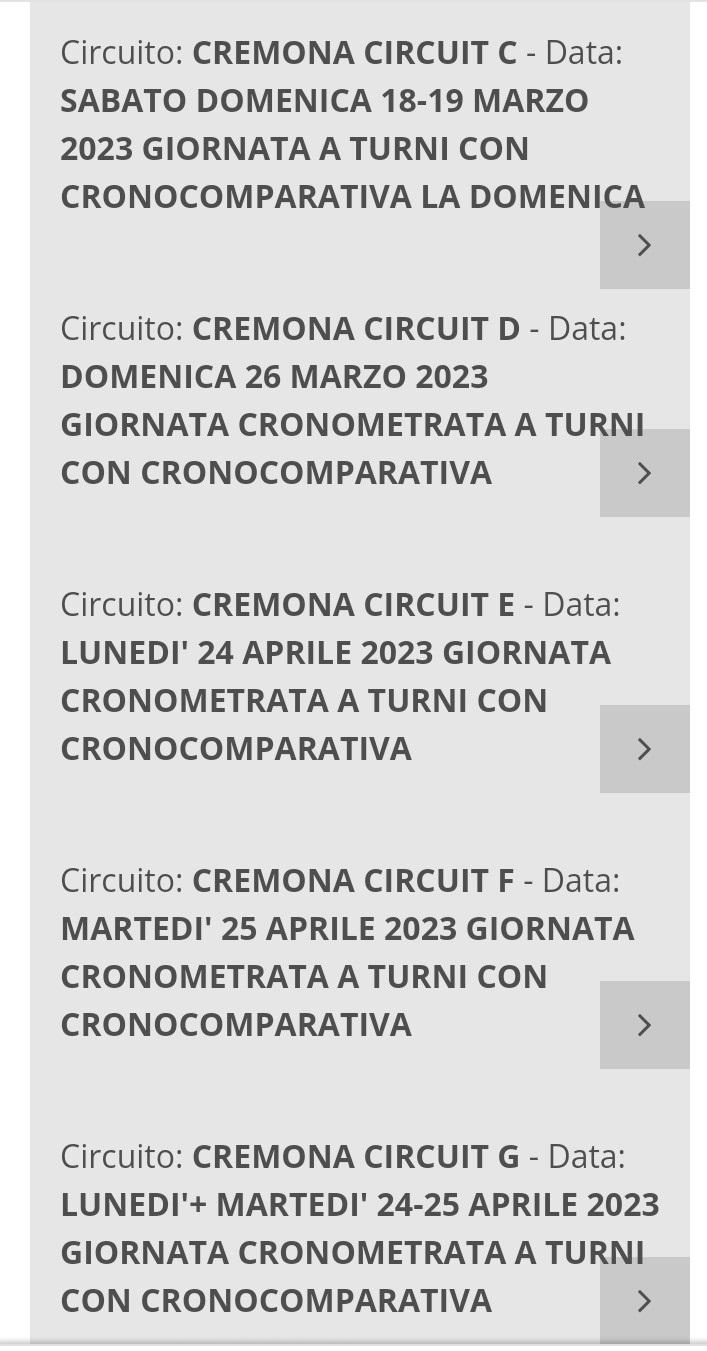Tap the arrow for Cremona Circuit D
The image size is (707, 1351).
click(645, 473)
